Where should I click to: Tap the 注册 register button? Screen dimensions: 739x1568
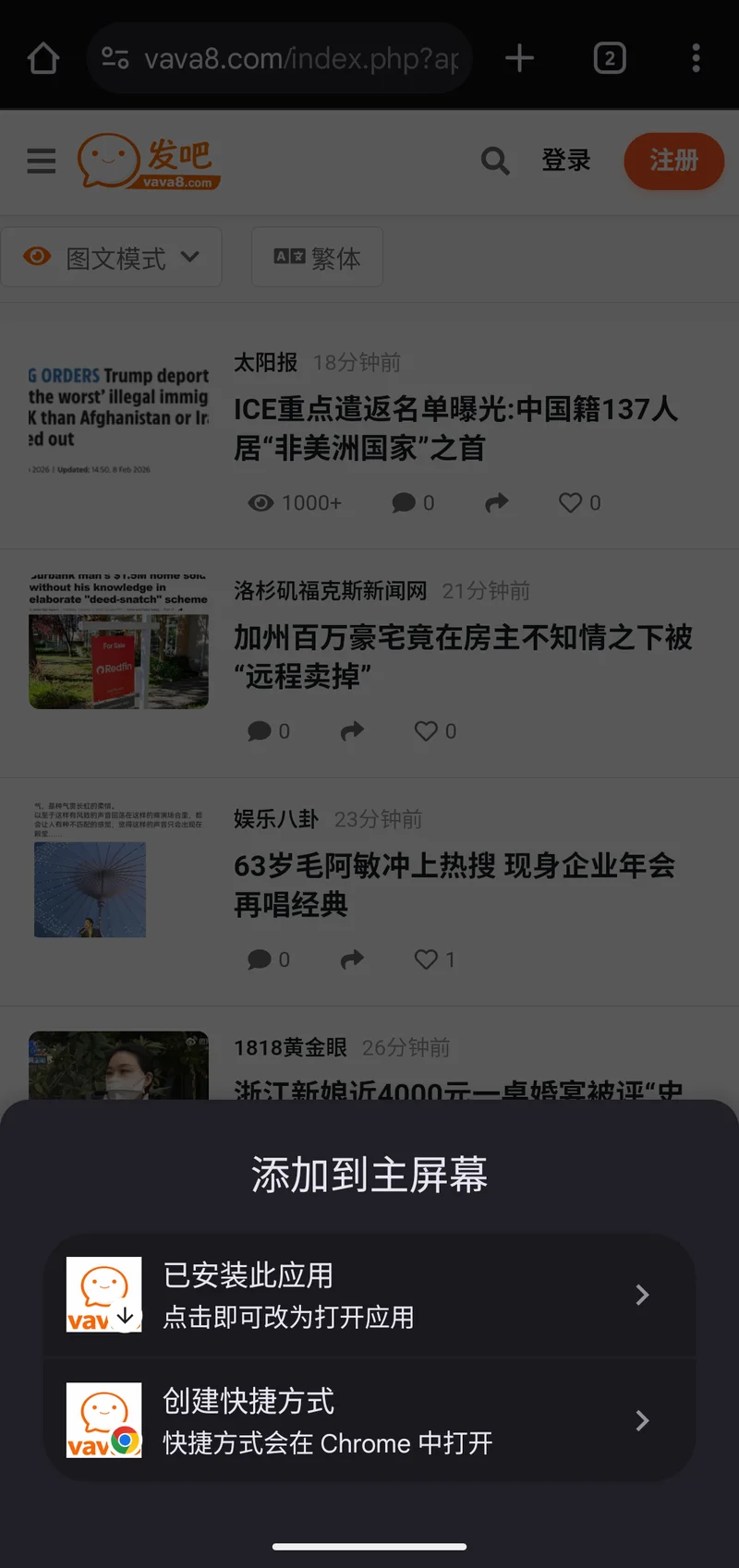click(x=673, y=161)
